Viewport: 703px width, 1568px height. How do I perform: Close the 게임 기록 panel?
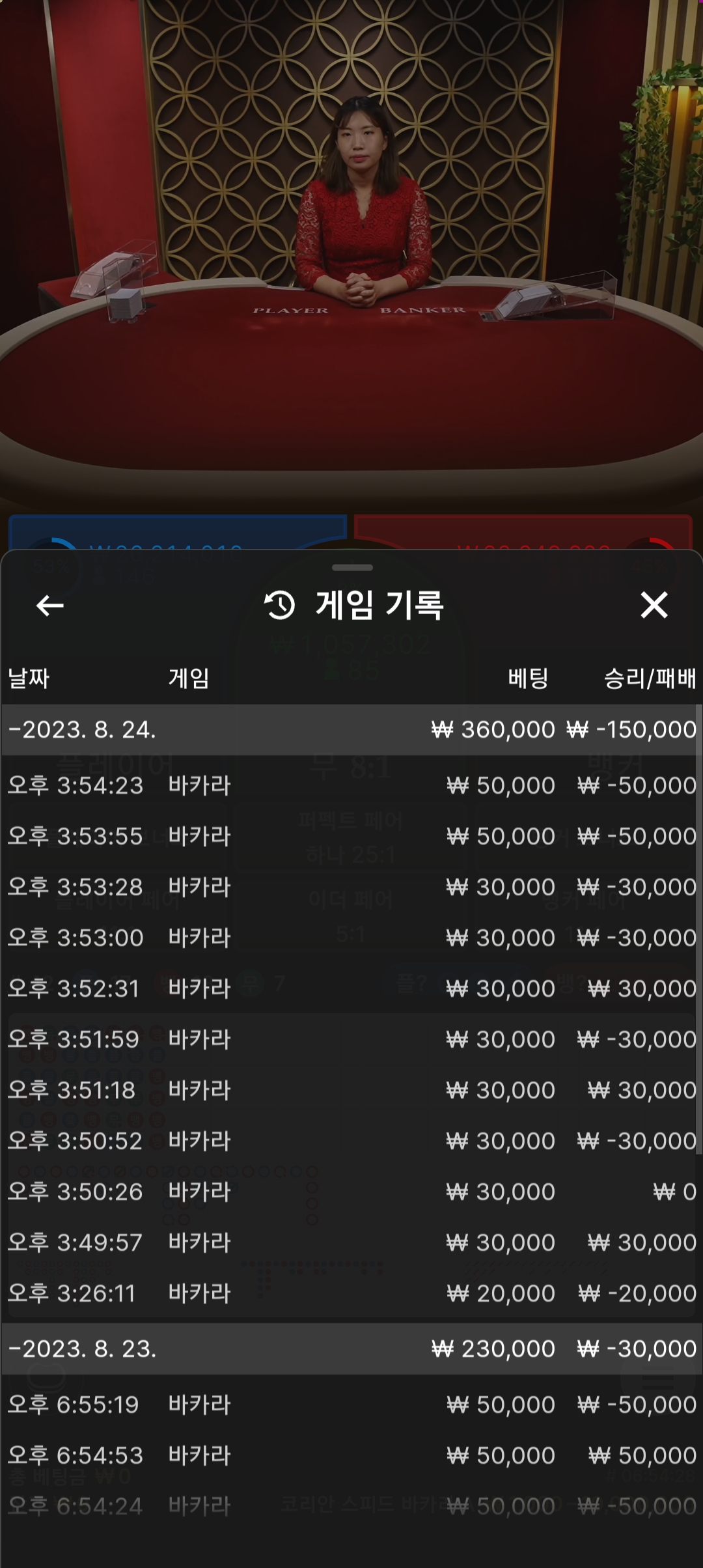coord(654,605)
